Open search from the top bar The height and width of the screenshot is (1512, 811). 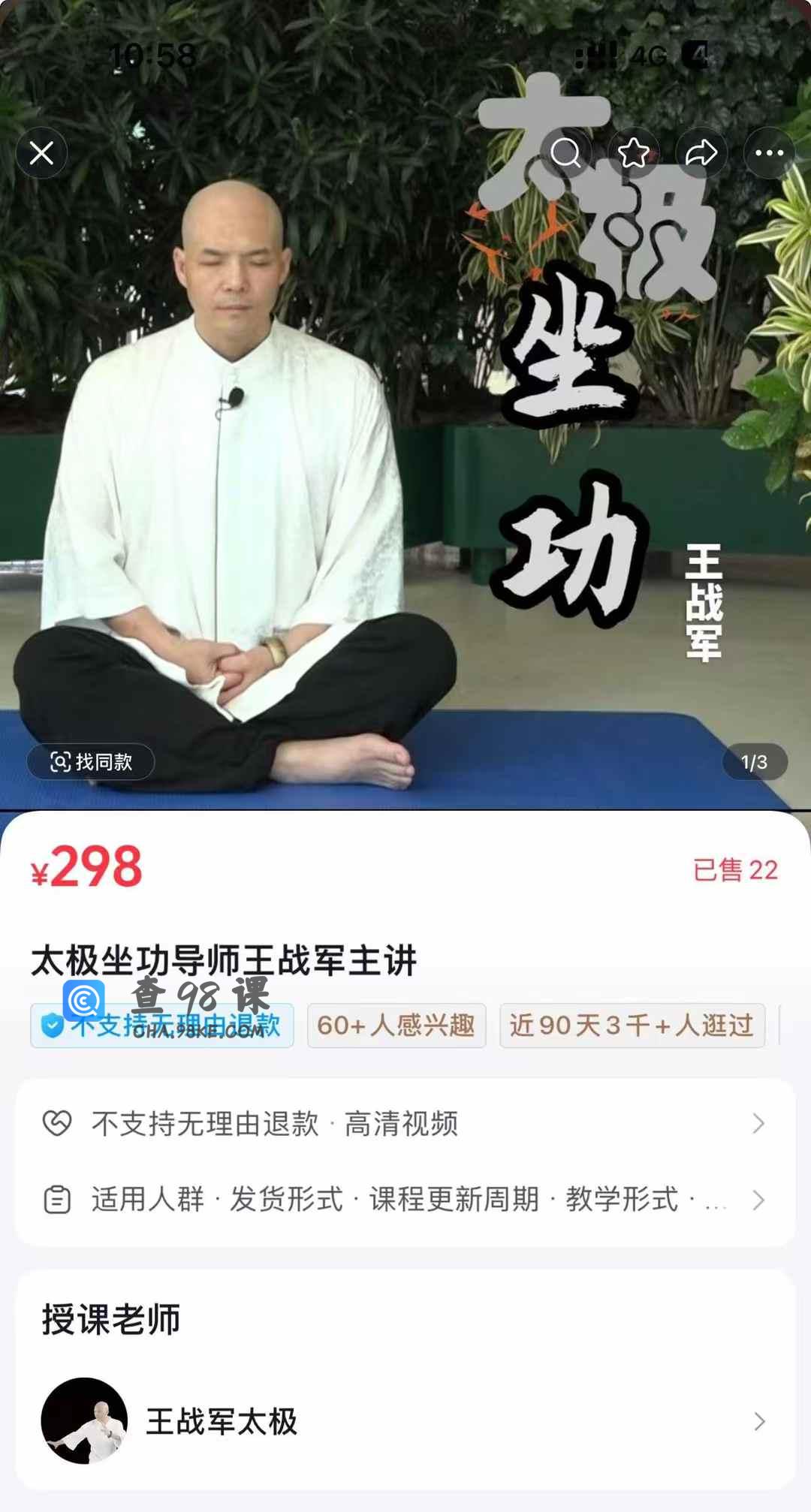(565, 153)
